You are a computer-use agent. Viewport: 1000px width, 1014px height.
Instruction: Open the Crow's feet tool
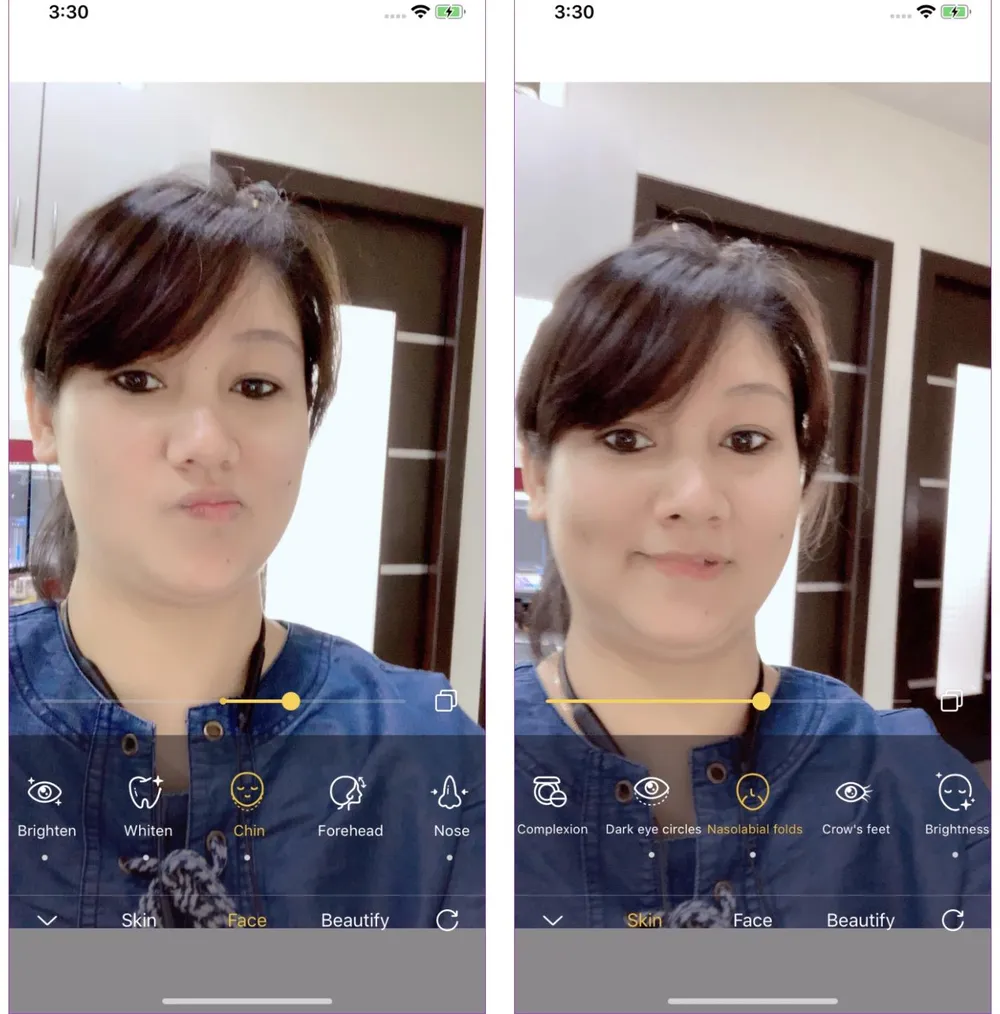click(x=855, y=805)
